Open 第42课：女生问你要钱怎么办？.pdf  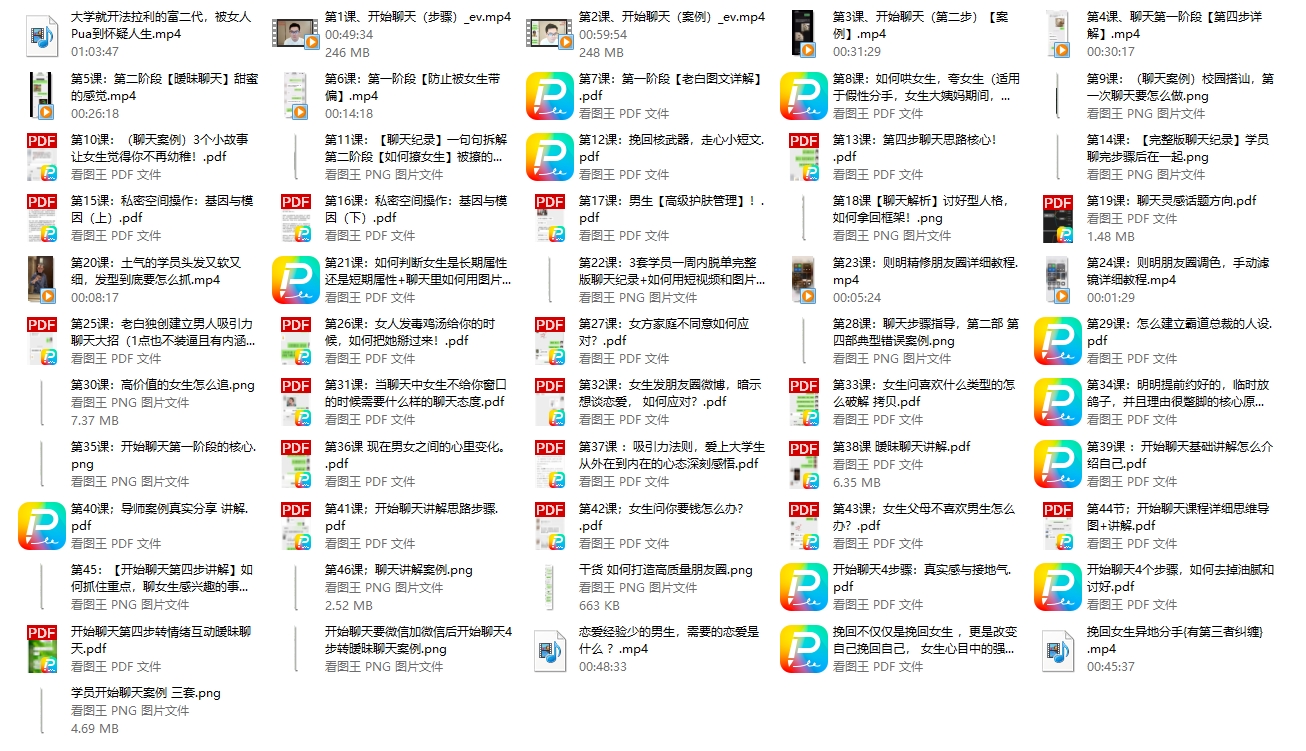point(661,517)
